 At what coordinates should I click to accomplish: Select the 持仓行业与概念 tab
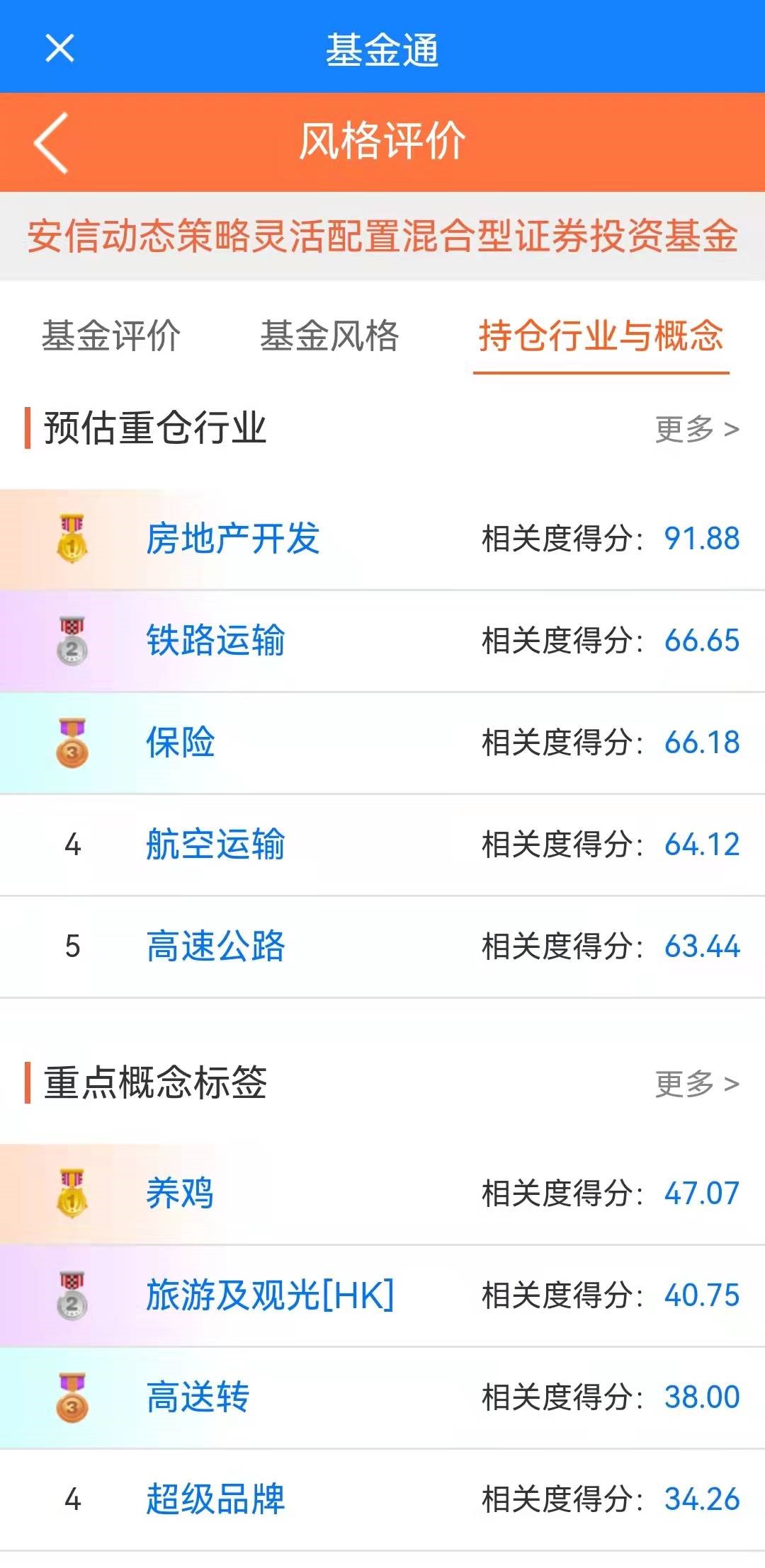coord(601,336)
